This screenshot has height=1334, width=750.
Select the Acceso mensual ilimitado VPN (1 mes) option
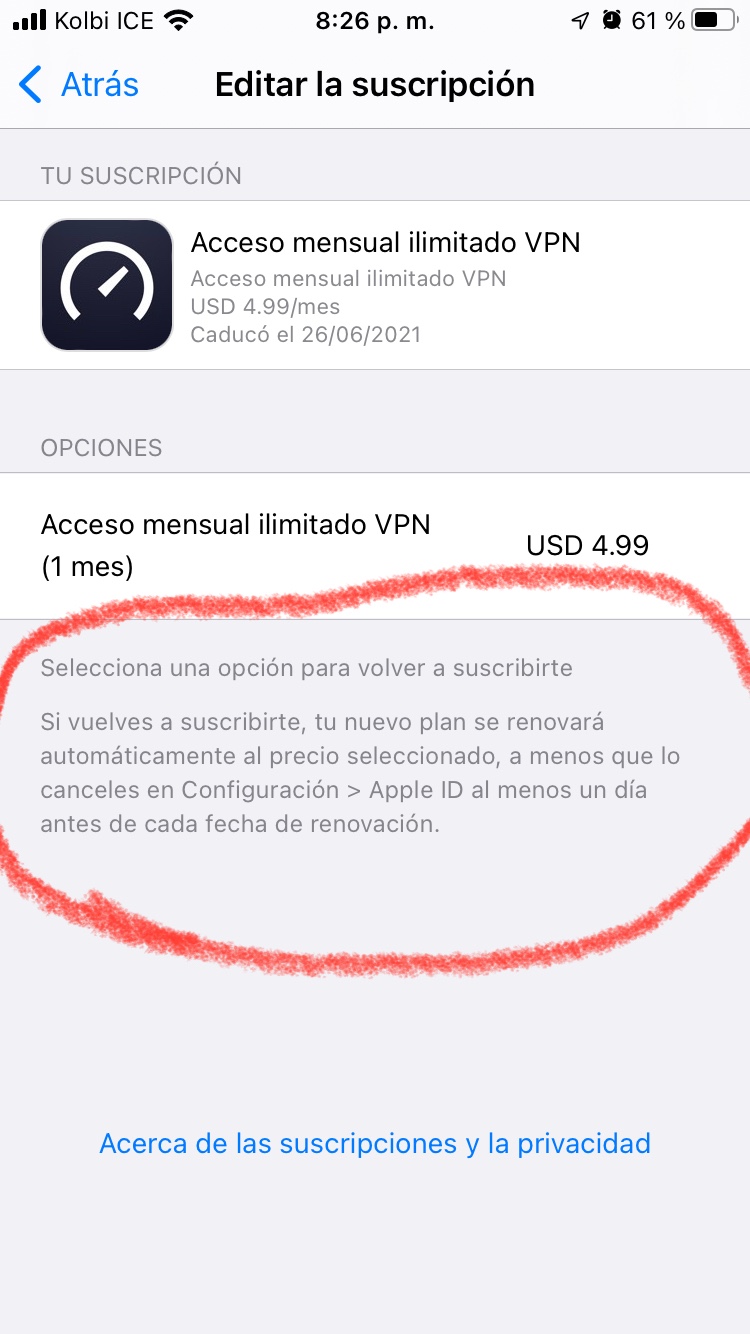pos(375,546)
